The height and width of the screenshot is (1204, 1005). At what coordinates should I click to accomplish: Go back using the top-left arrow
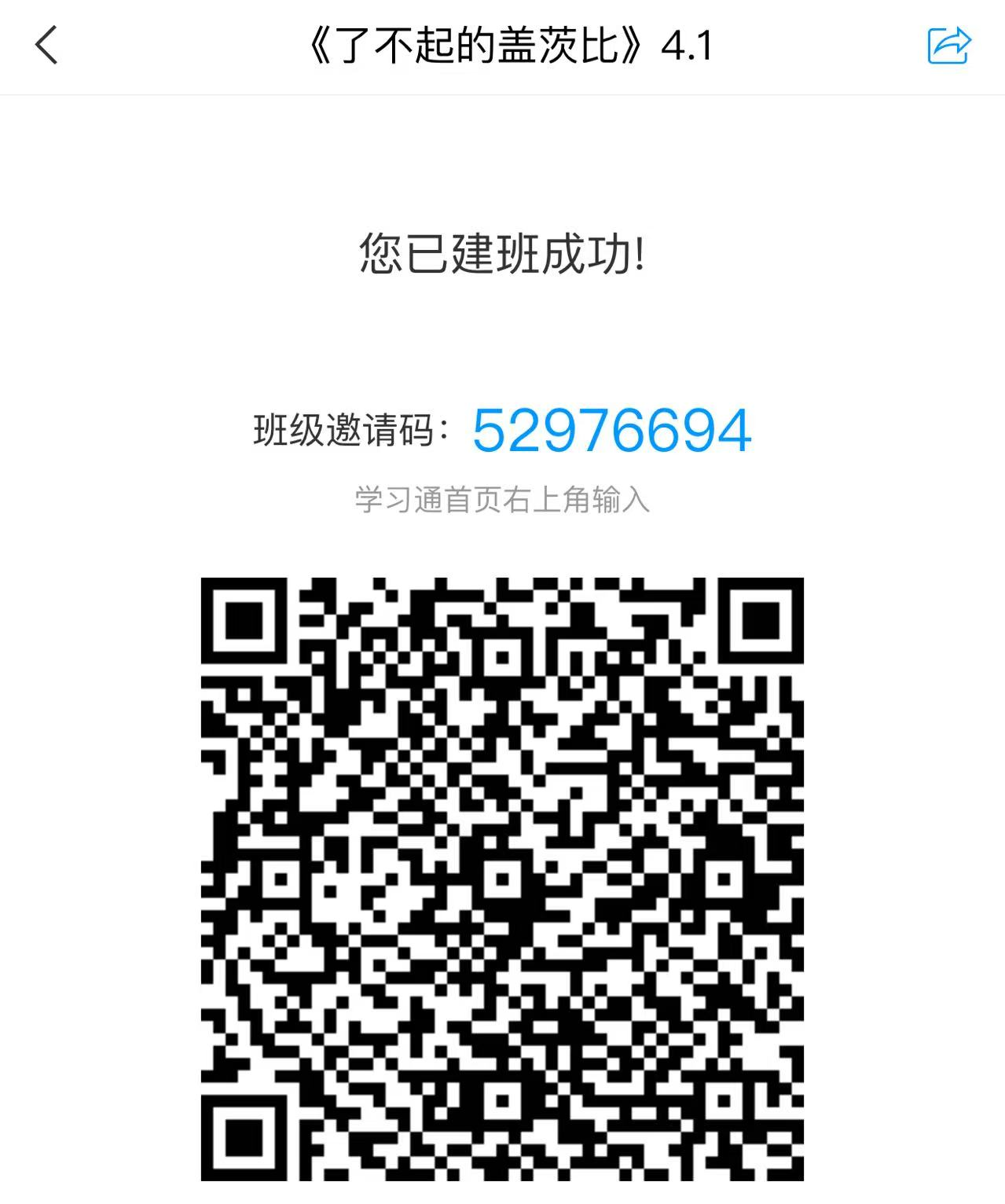click(47, 45)
